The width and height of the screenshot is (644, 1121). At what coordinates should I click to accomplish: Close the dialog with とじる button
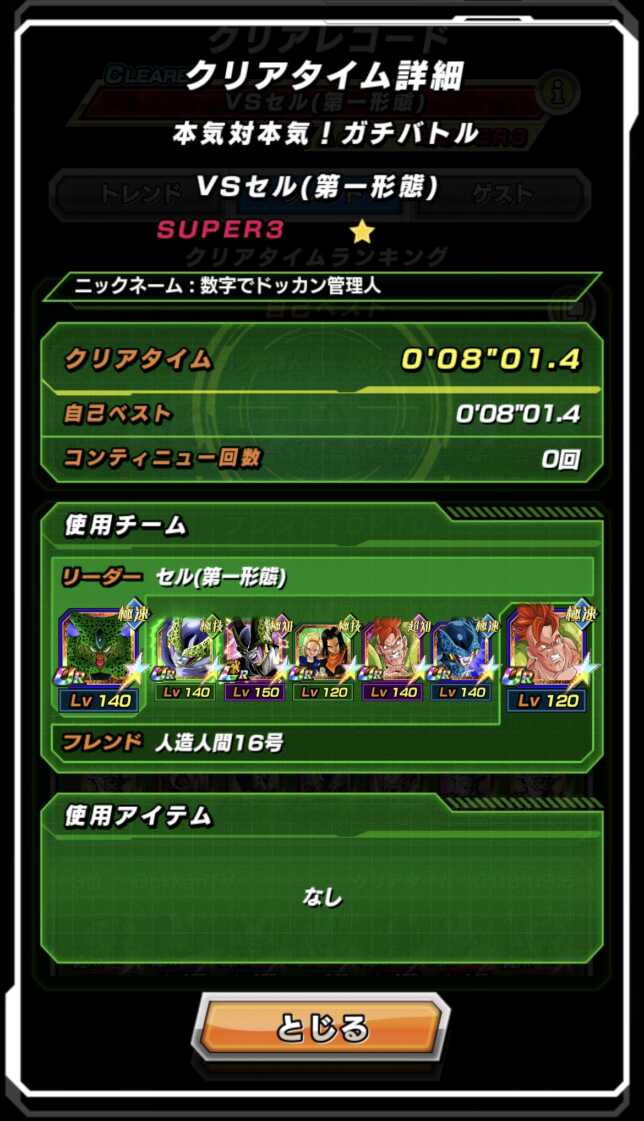pos(321,1028)
